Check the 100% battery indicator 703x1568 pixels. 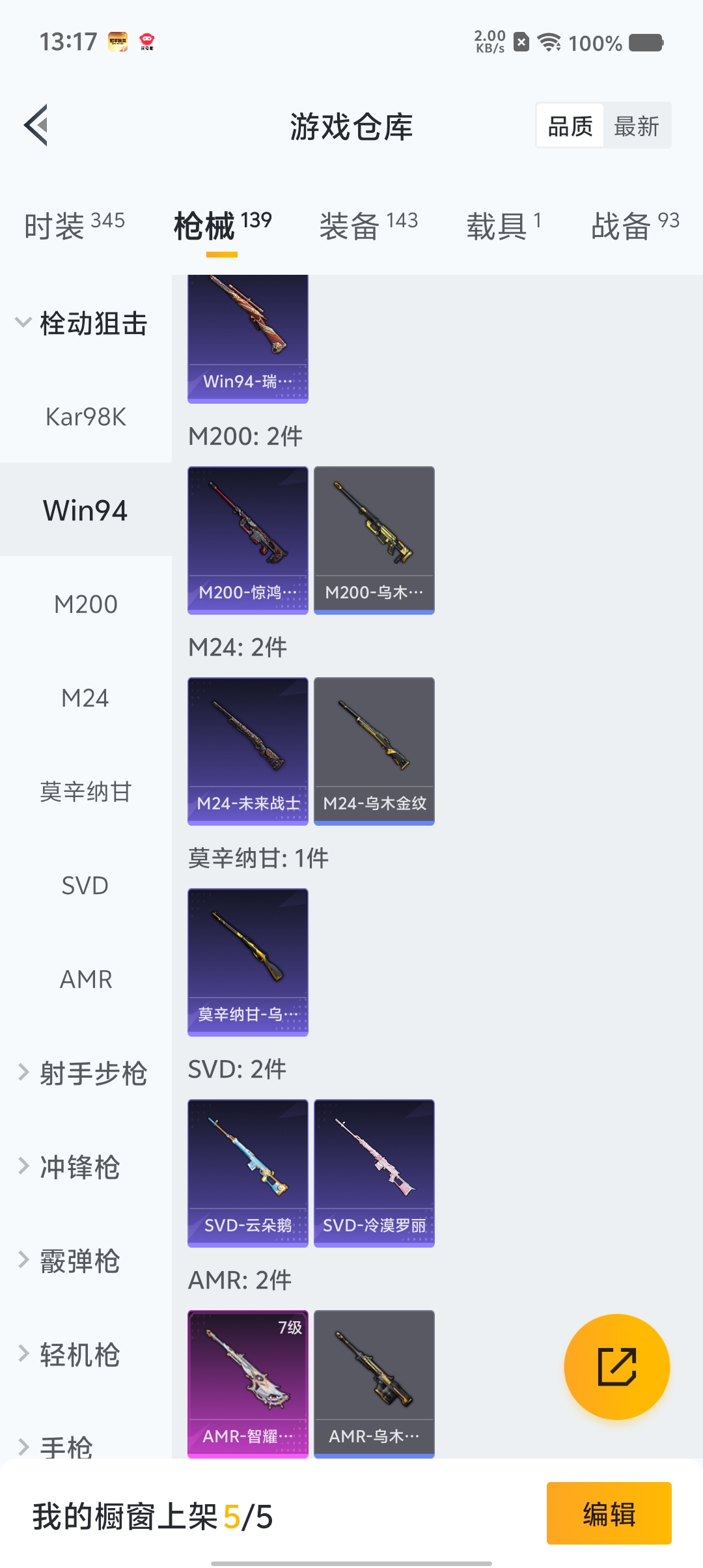click(594, 43)
